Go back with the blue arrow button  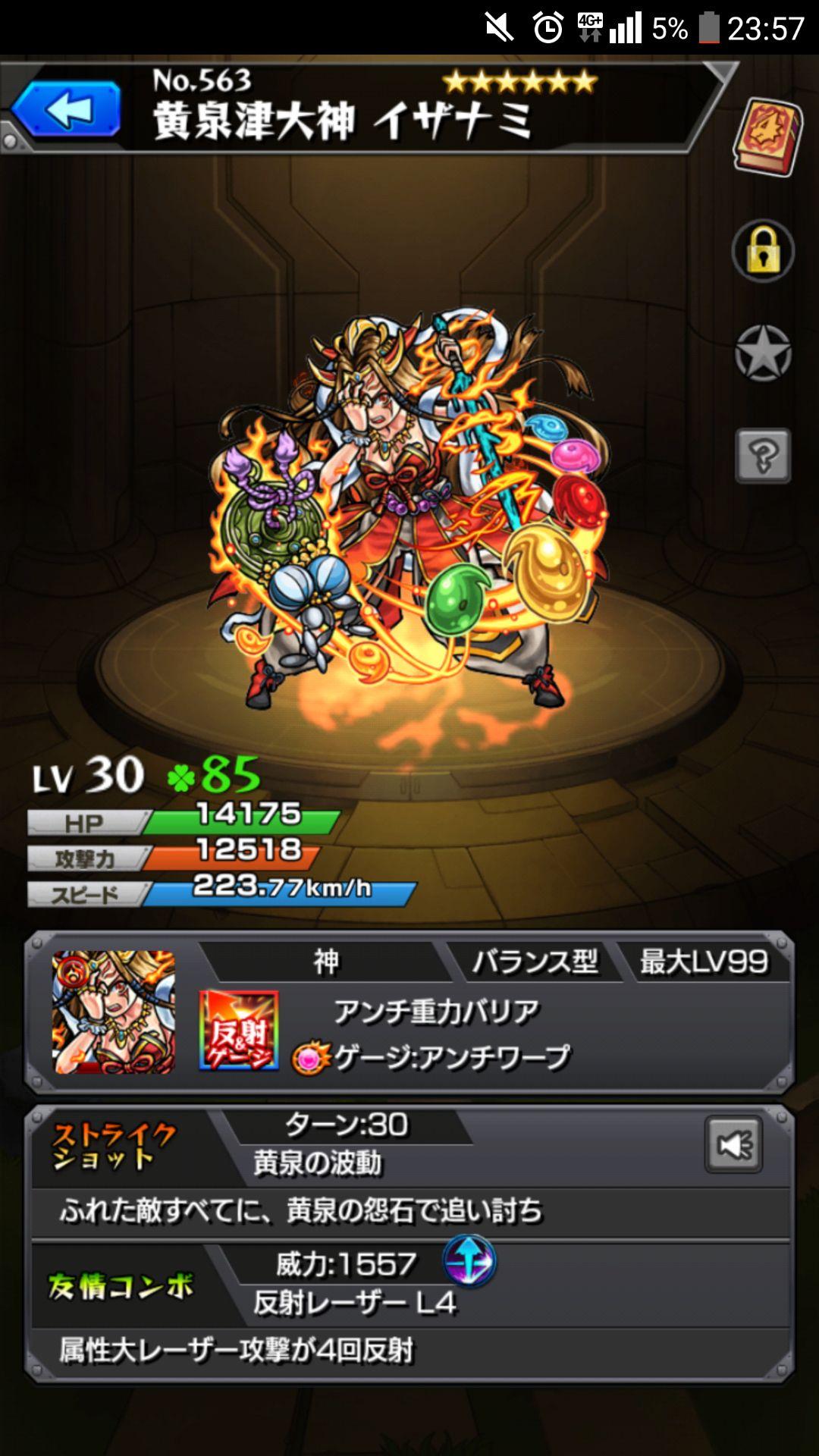point(67,111)
